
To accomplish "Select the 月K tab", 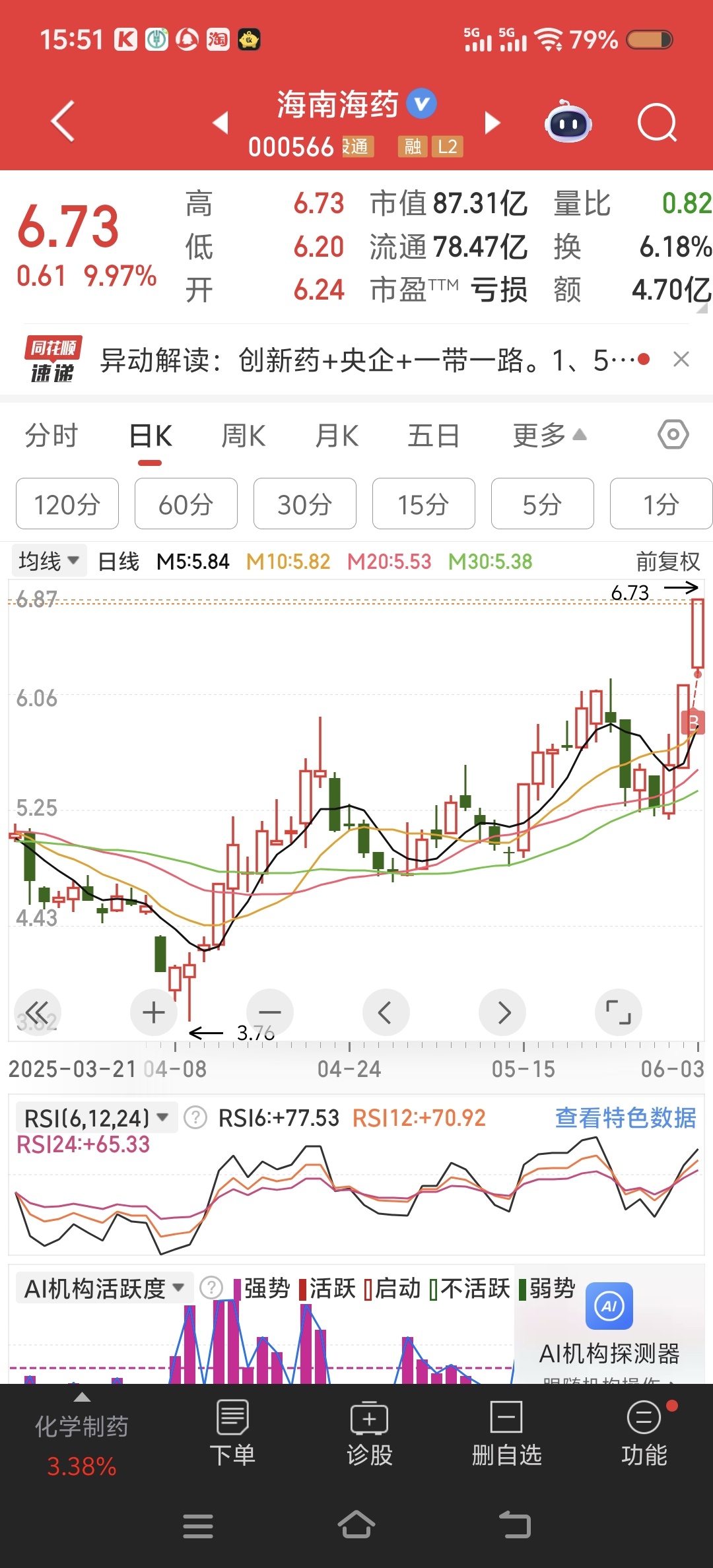I will coord(337,436).
